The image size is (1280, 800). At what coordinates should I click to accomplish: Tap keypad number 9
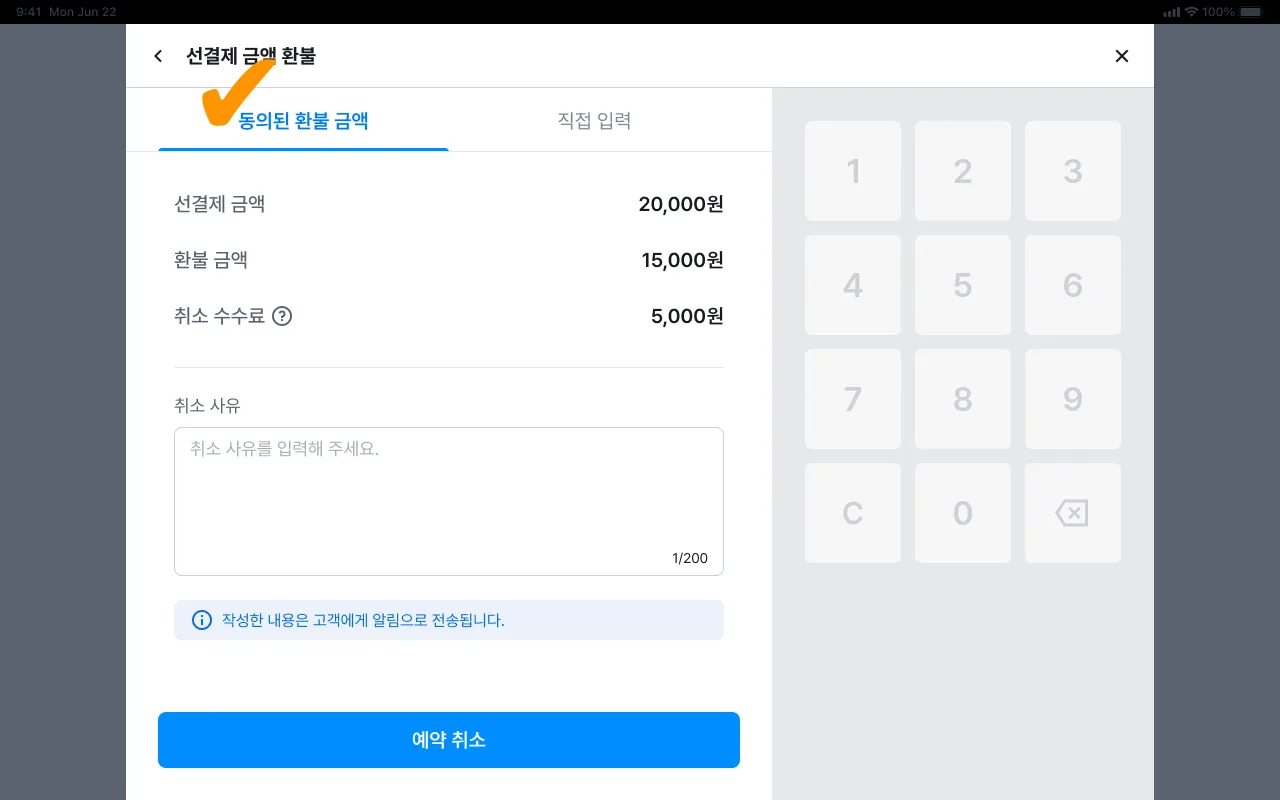(1072, 399)
